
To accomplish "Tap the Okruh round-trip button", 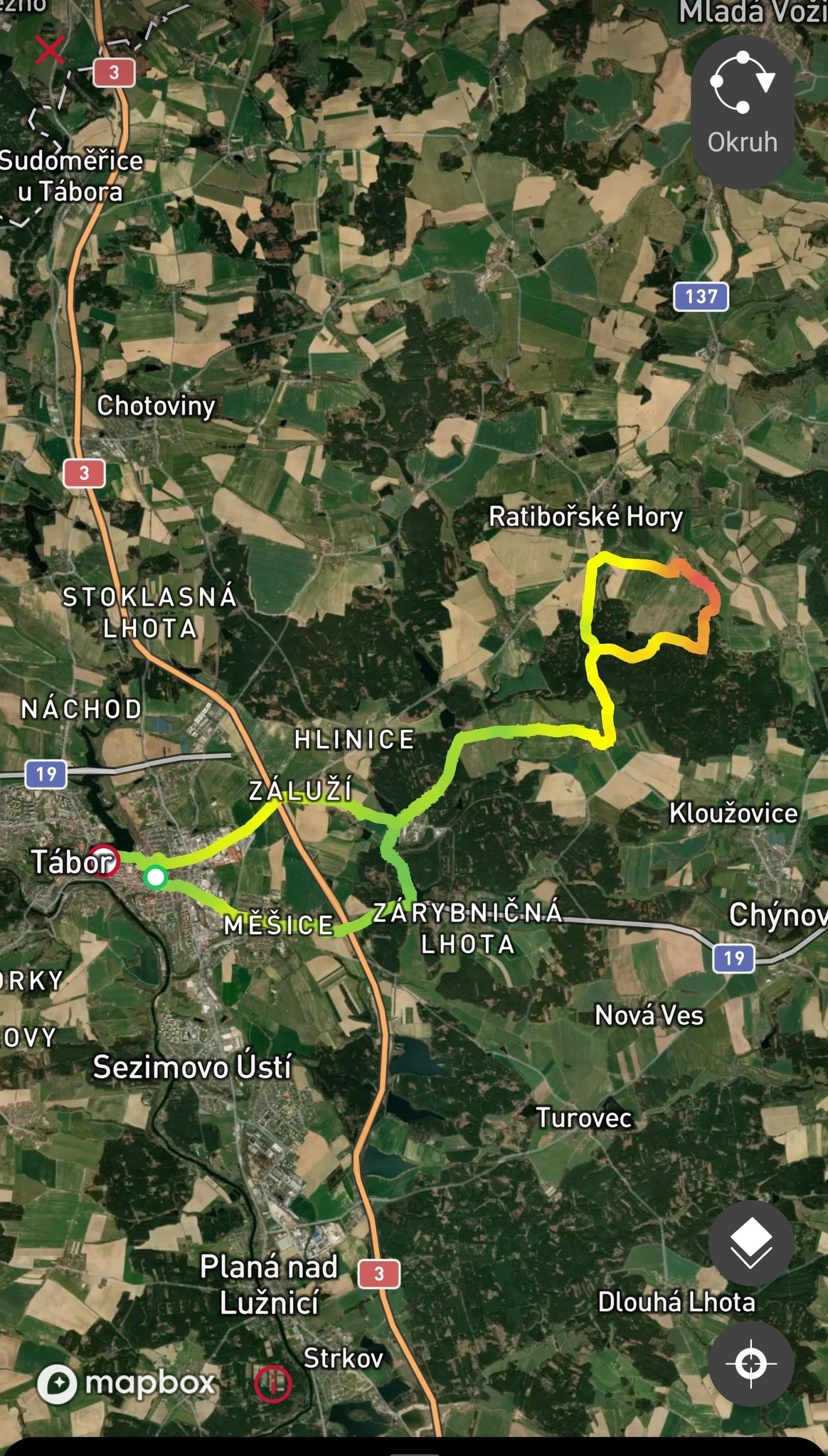I will 742,110.
